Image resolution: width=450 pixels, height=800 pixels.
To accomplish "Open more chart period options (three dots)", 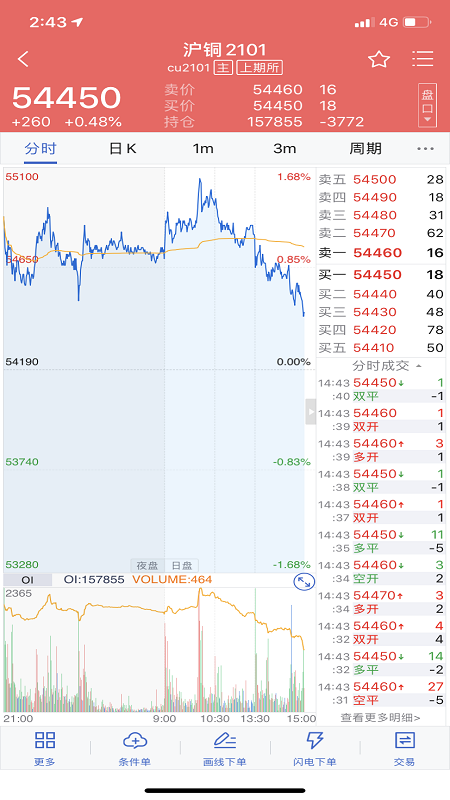I will 425,149.
